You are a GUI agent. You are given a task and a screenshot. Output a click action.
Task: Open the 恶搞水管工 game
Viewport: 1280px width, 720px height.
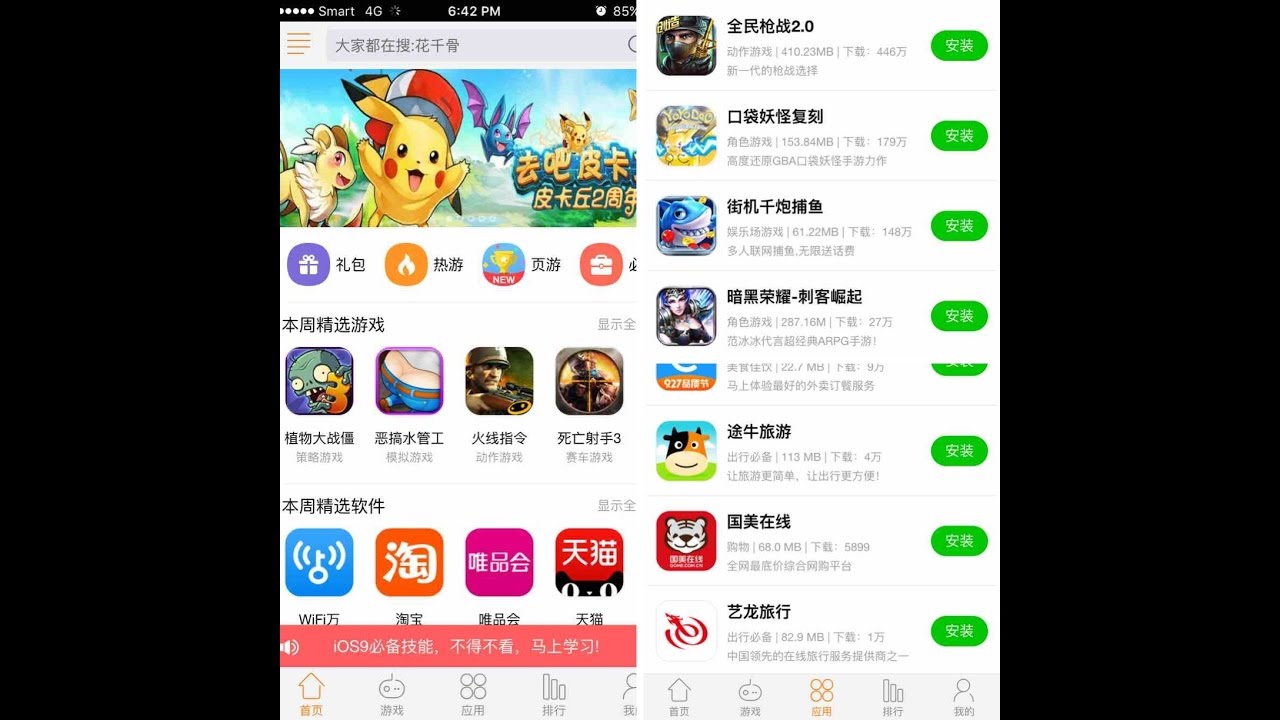click(409, 405)
